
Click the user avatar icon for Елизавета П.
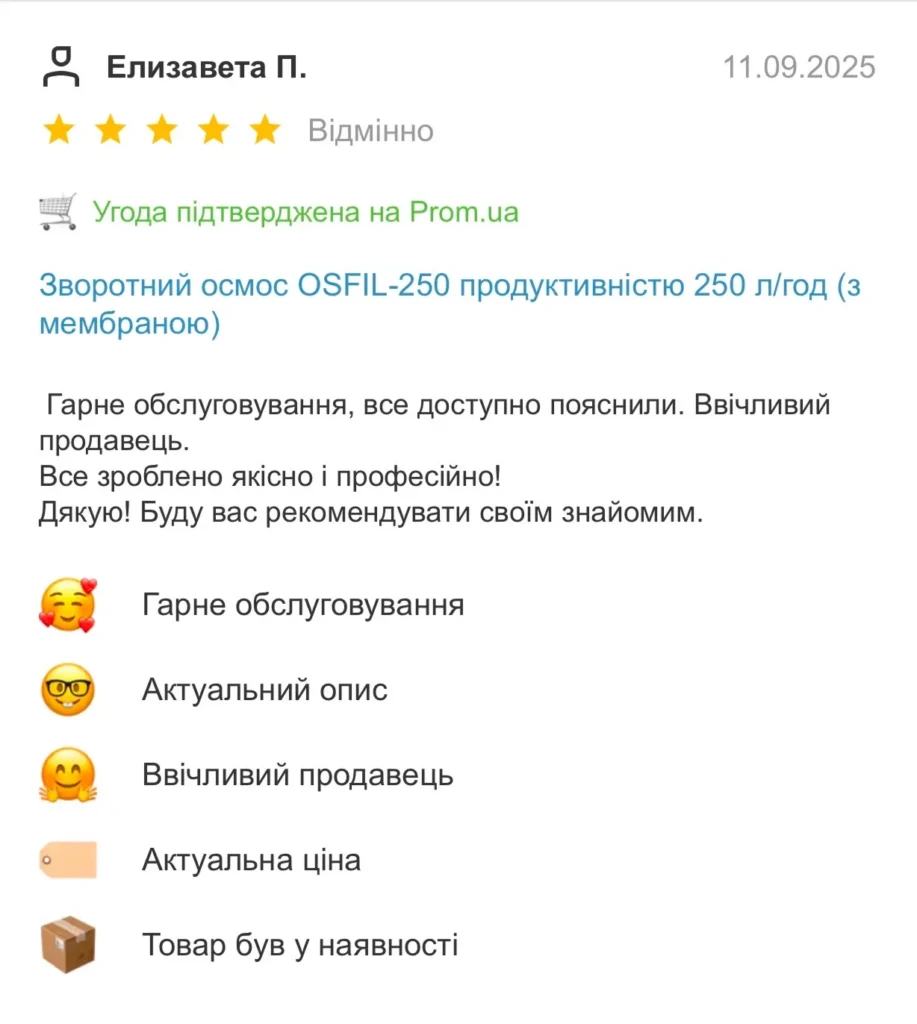click(x=60, y=67)
